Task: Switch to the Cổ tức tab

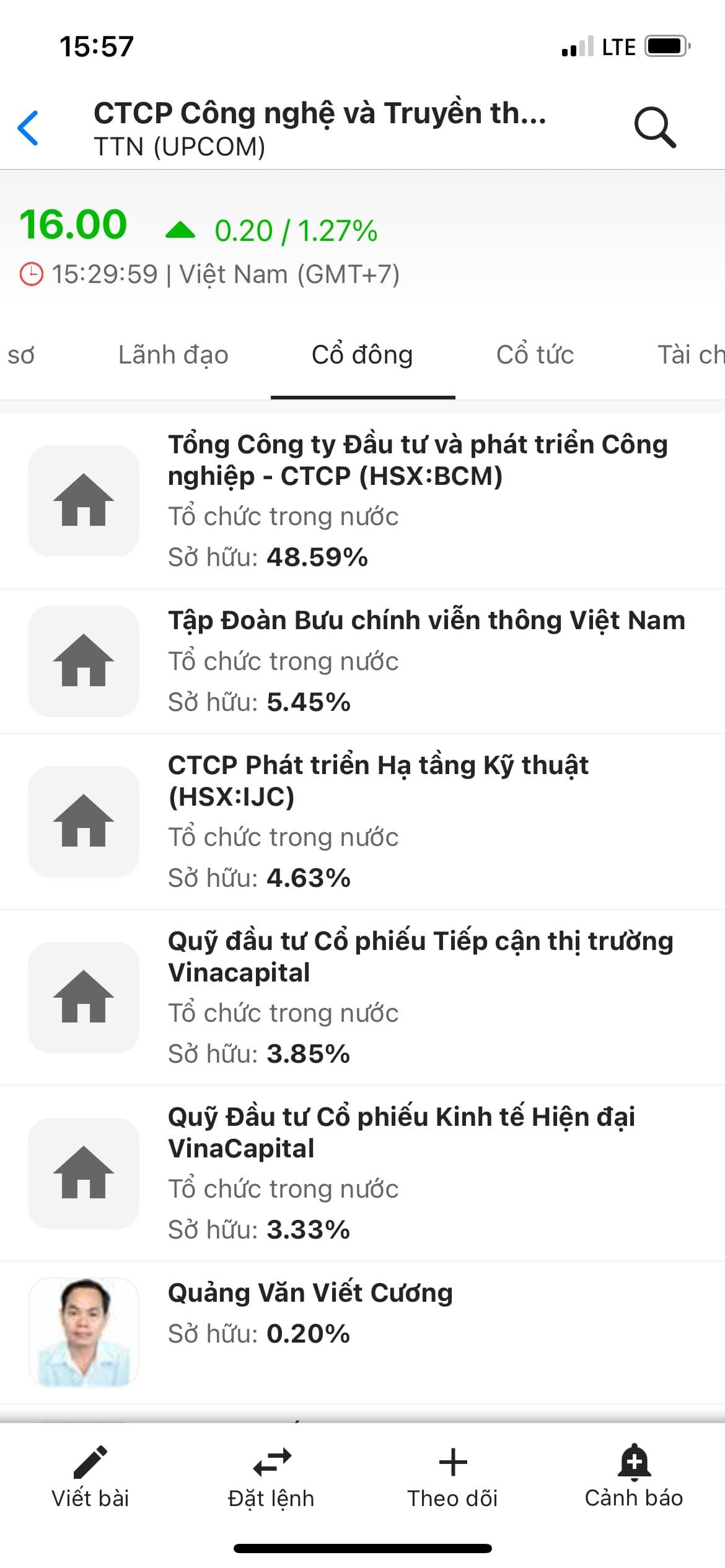Action: click(535, 355)
